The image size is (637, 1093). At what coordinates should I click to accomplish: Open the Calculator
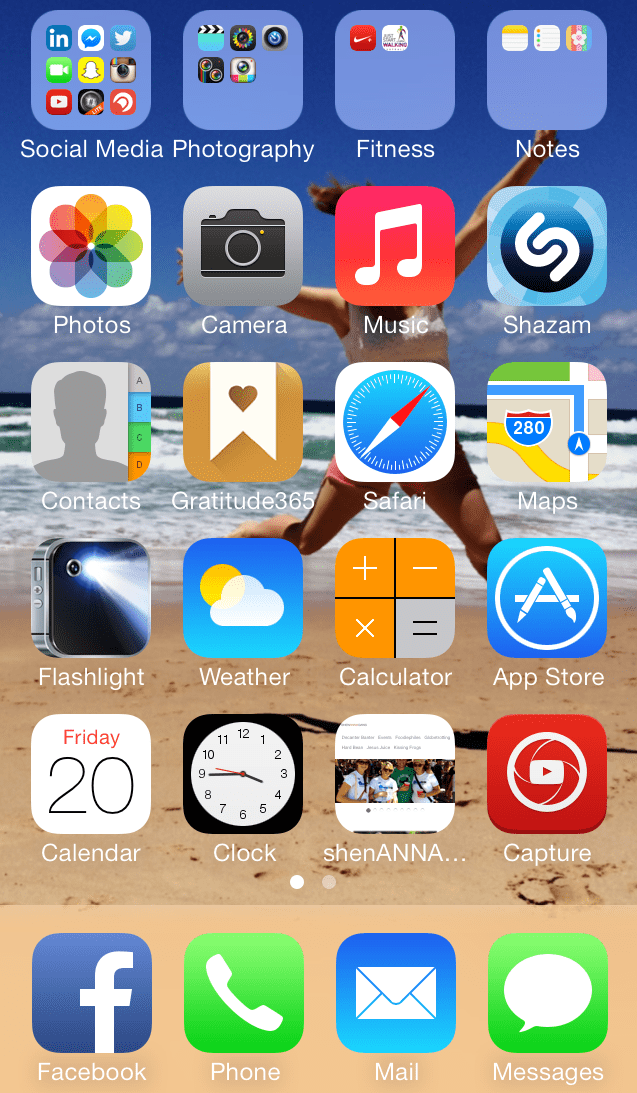(x=395, y=598)
